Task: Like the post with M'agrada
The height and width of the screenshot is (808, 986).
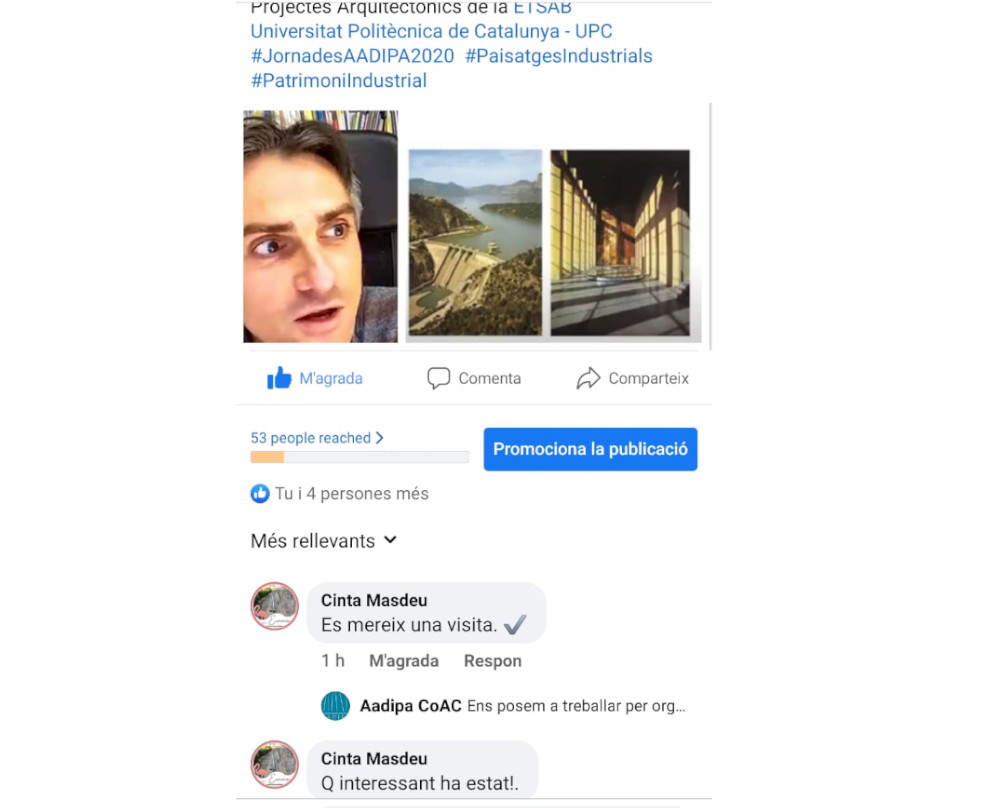Action: (x=315, y=379)
